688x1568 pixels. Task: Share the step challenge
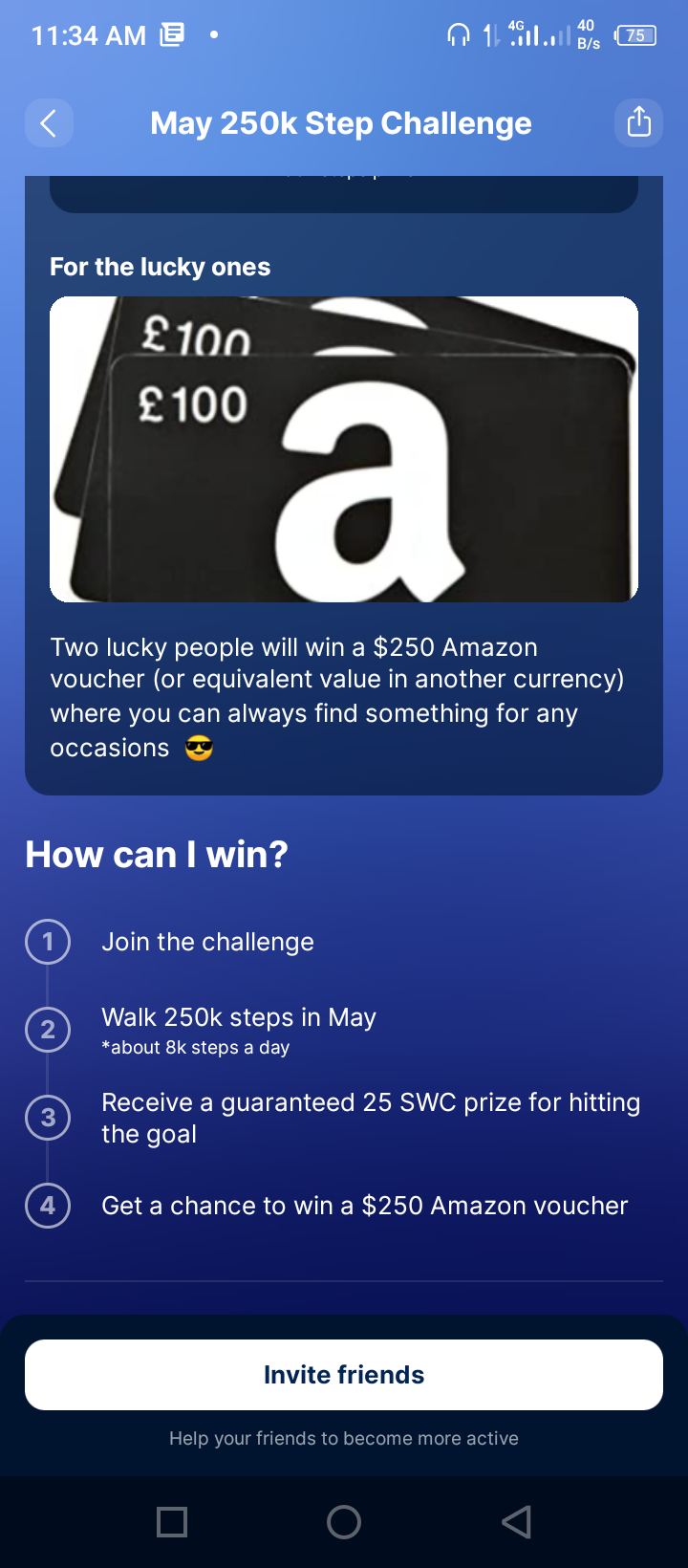[x=638, y=123]
